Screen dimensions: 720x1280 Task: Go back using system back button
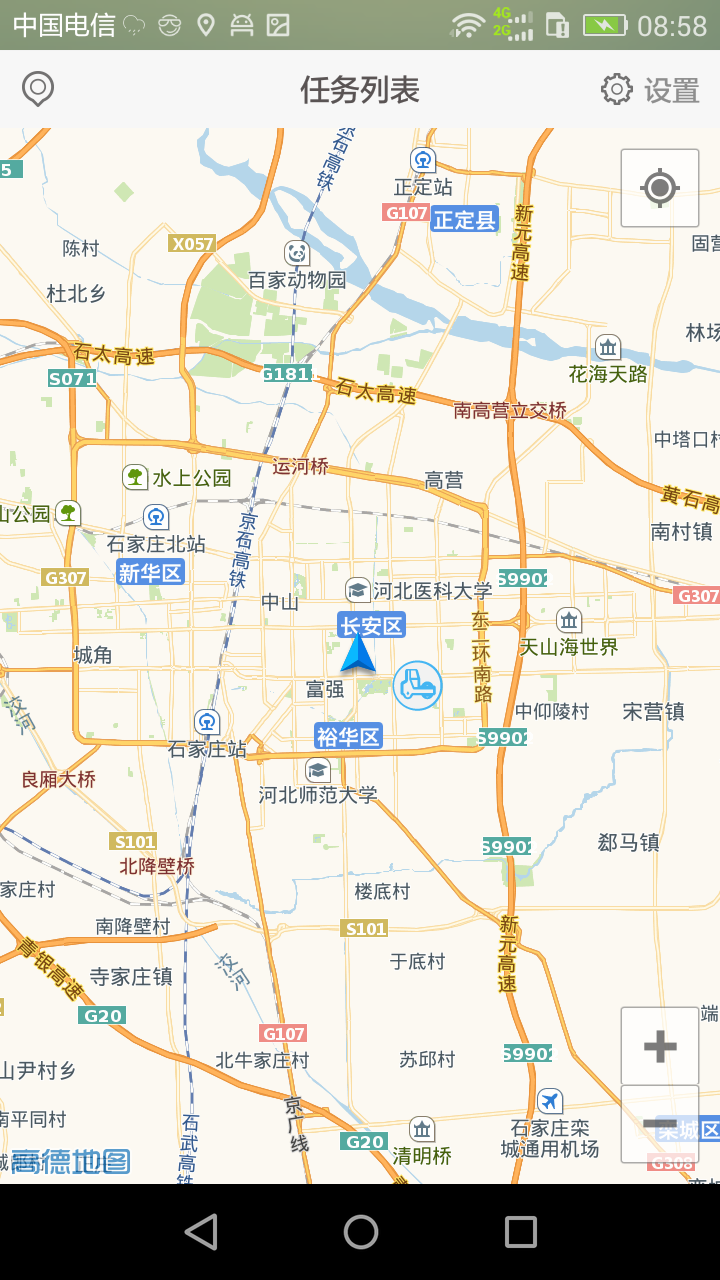tap(201, 1232)
